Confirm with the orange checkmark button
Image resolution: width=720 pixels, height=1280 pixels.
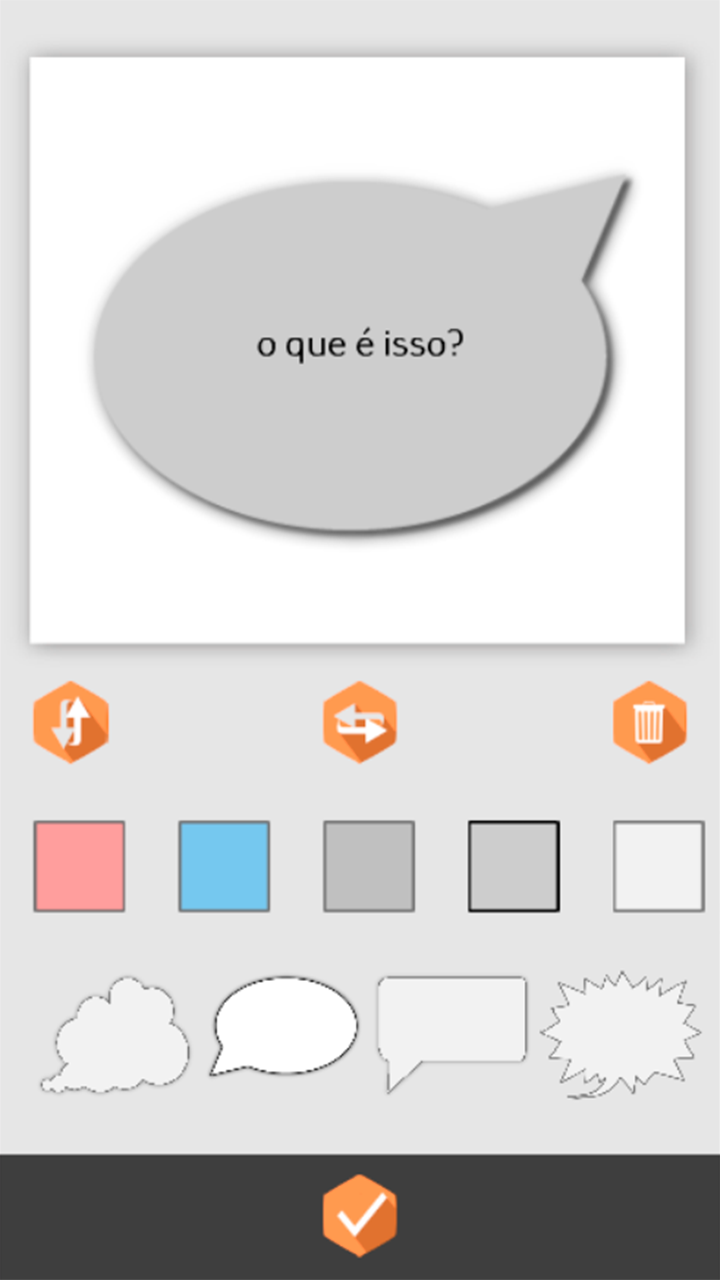[x=360, y=1216]
